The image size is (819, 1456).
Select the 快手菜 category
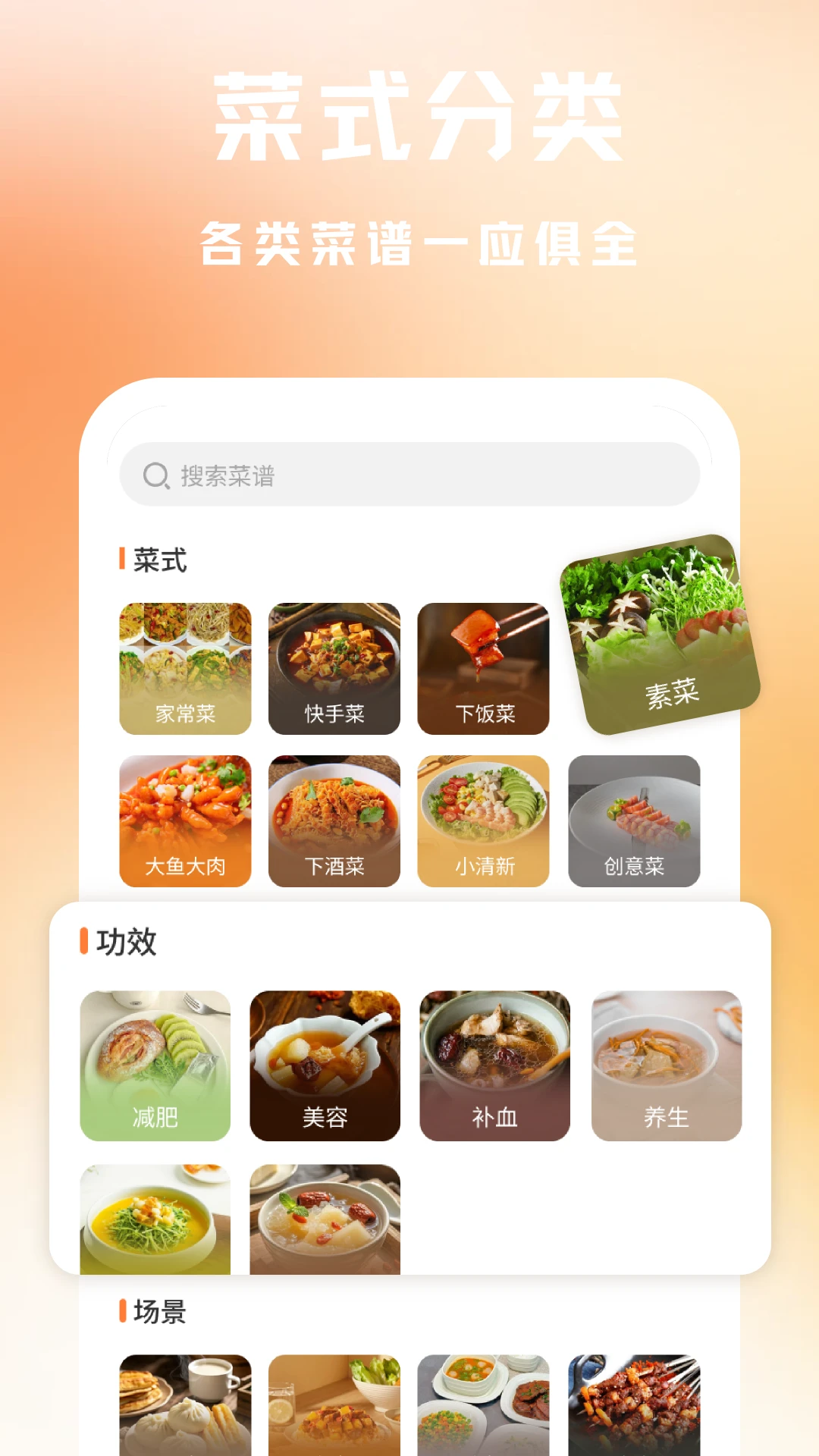(x=334, y=668)
